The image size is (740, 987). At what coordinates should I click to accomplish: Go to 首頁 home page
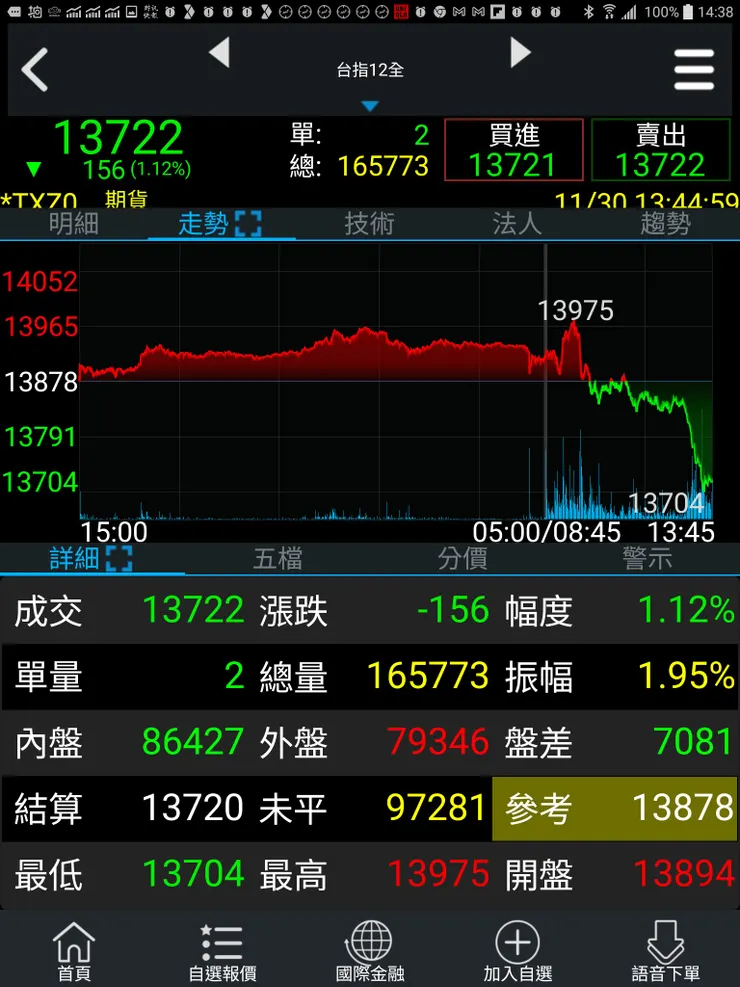point(74,951)
